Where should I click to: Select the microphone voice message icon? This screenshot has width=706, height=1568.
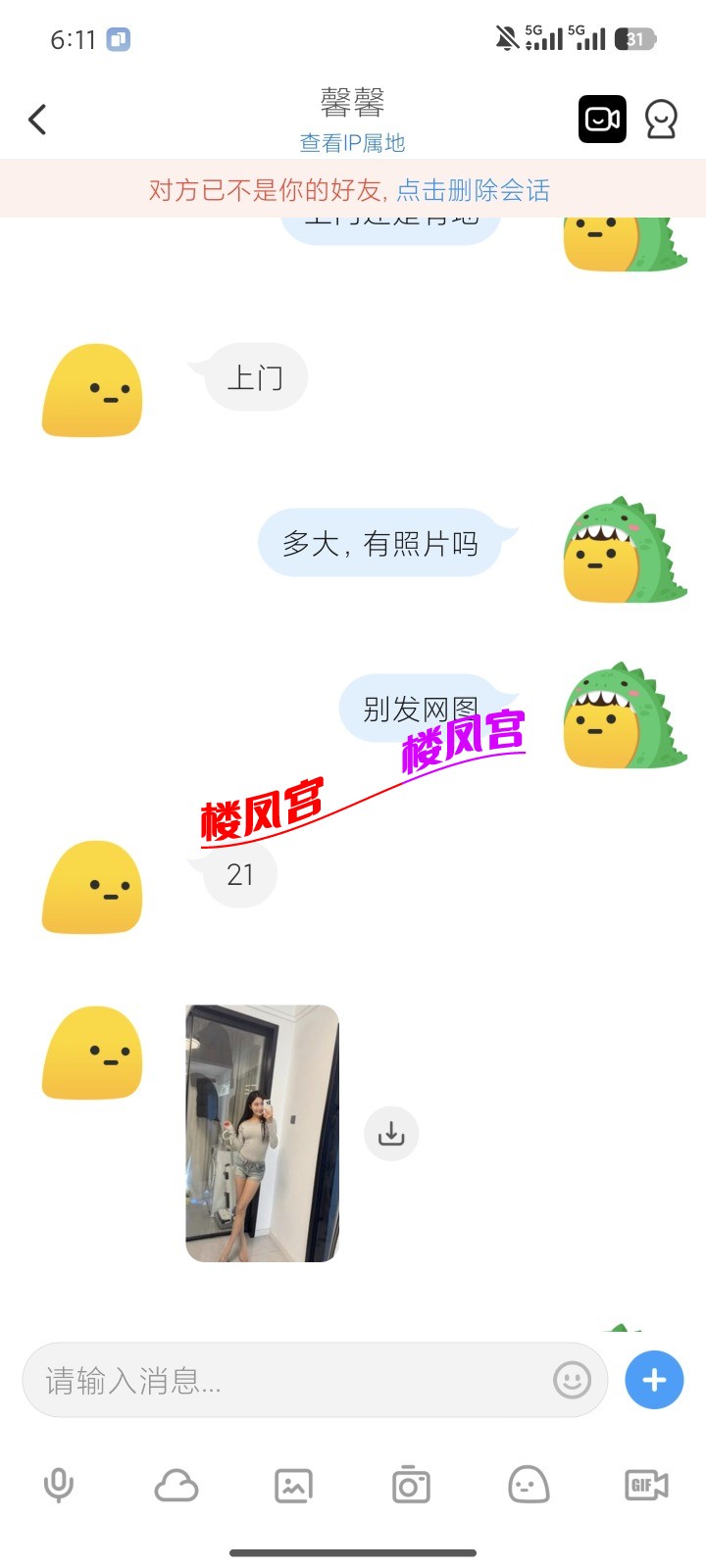[59, 1484]
